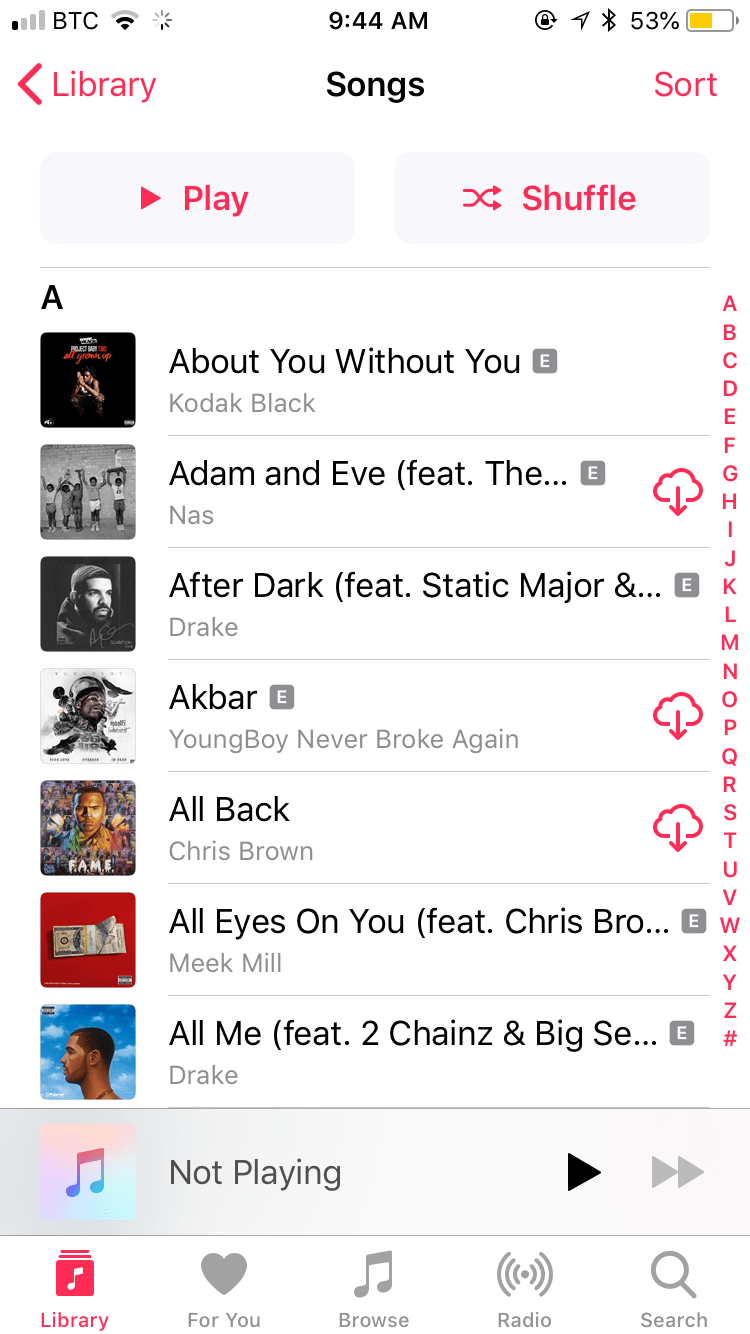Tap the Shuffle button

point(551,198)
